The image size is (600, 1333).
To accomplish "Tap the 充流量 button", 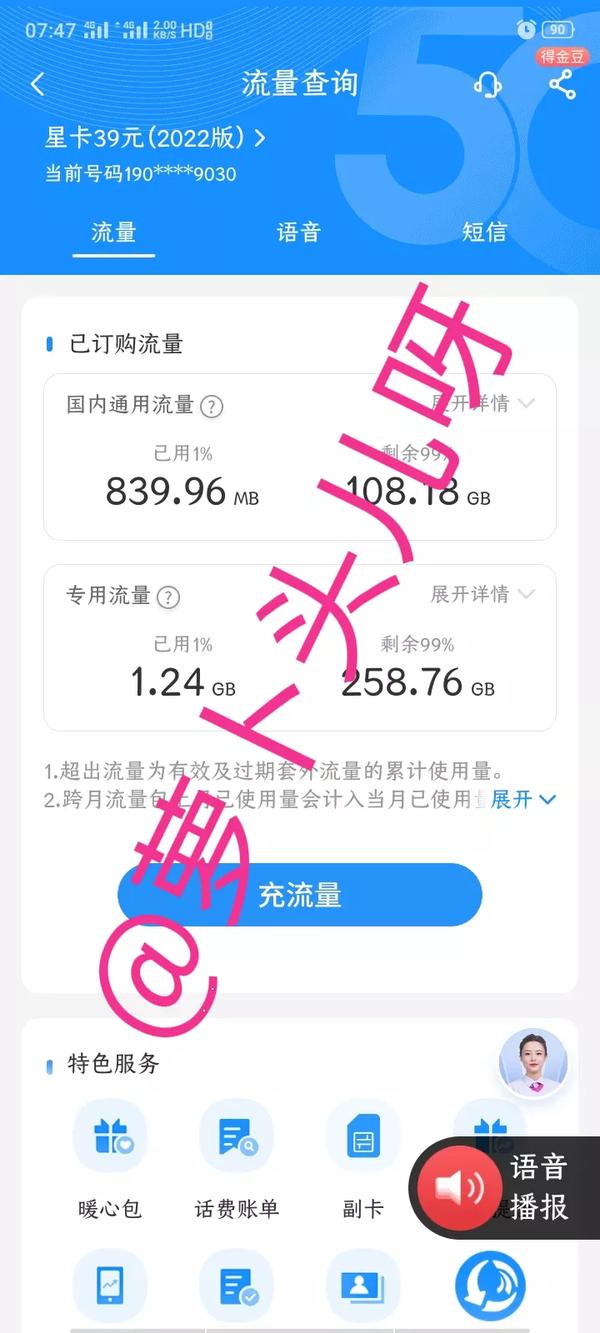I will click(300, 895).
